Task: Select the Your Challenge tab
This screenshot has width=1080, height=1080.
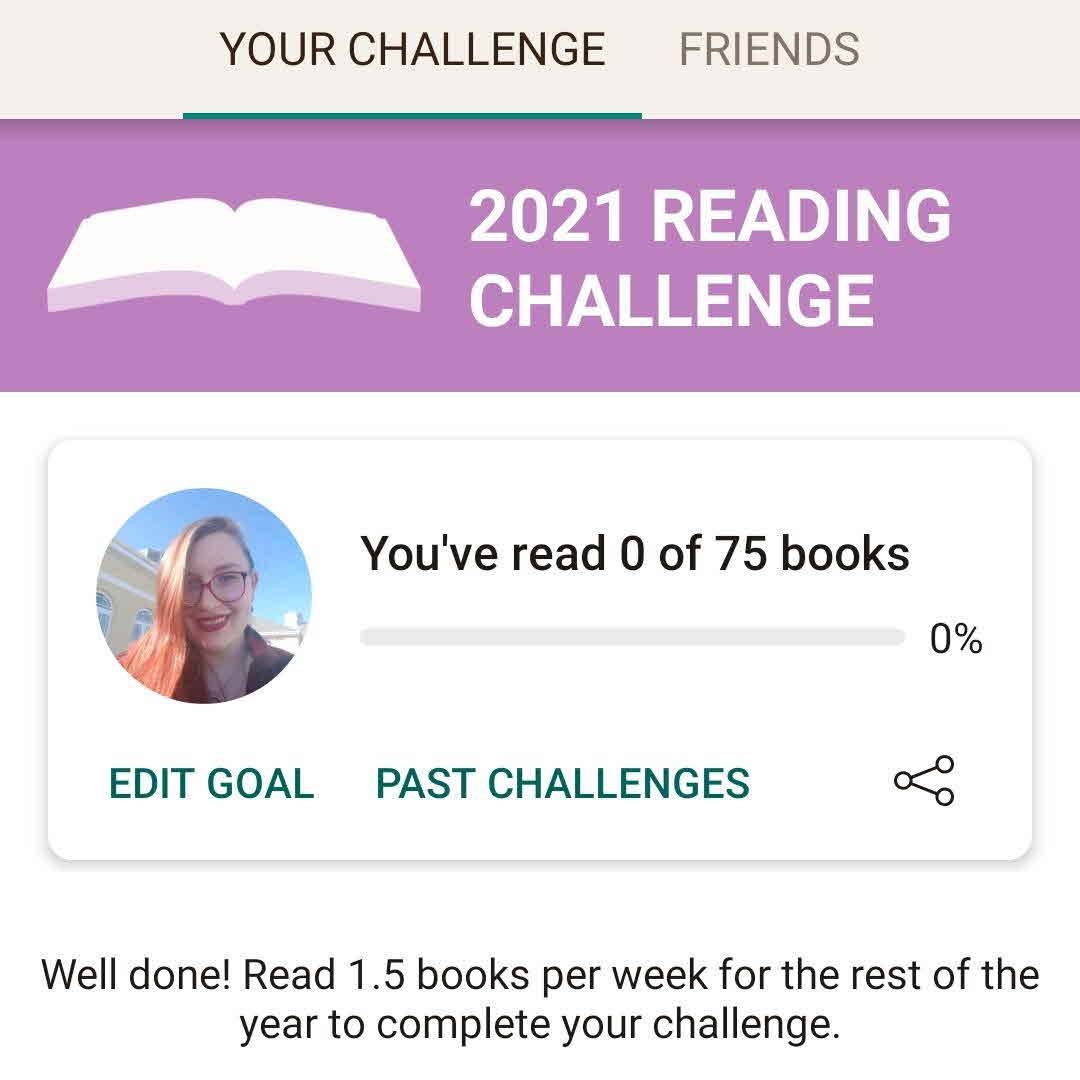Action: [412, 50]
